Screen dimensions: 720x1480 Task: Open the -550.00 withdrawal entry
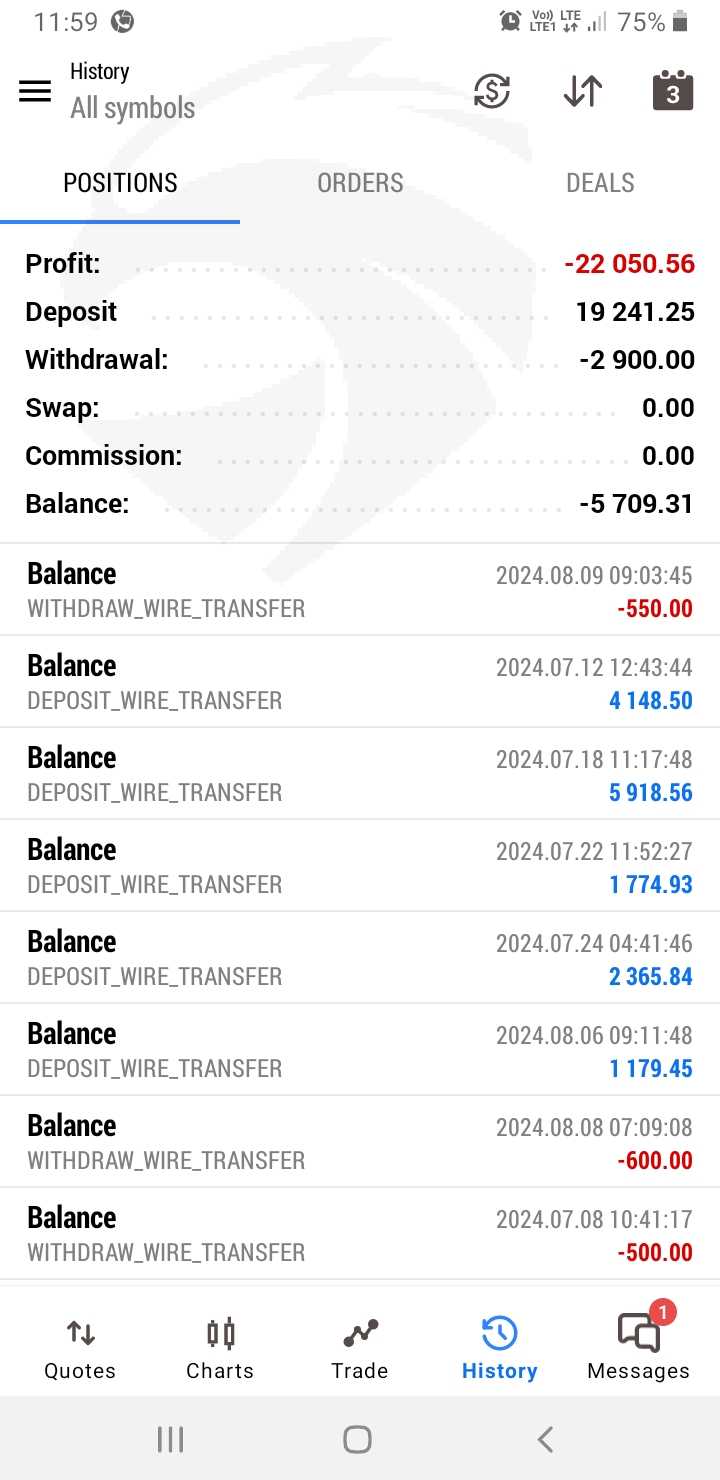point(360,590)
